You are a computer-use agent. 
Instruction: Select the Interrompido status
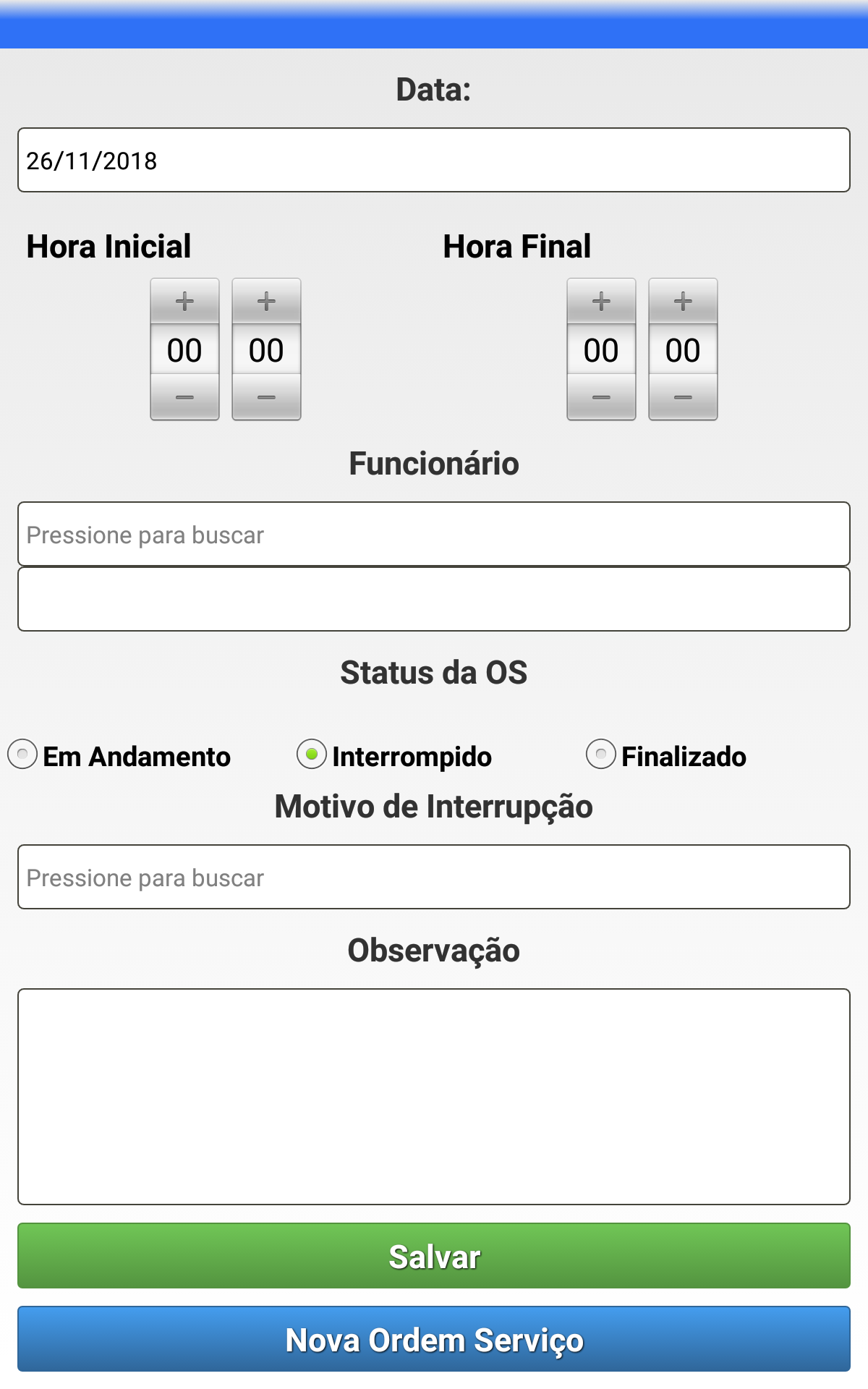click(312, 755)
